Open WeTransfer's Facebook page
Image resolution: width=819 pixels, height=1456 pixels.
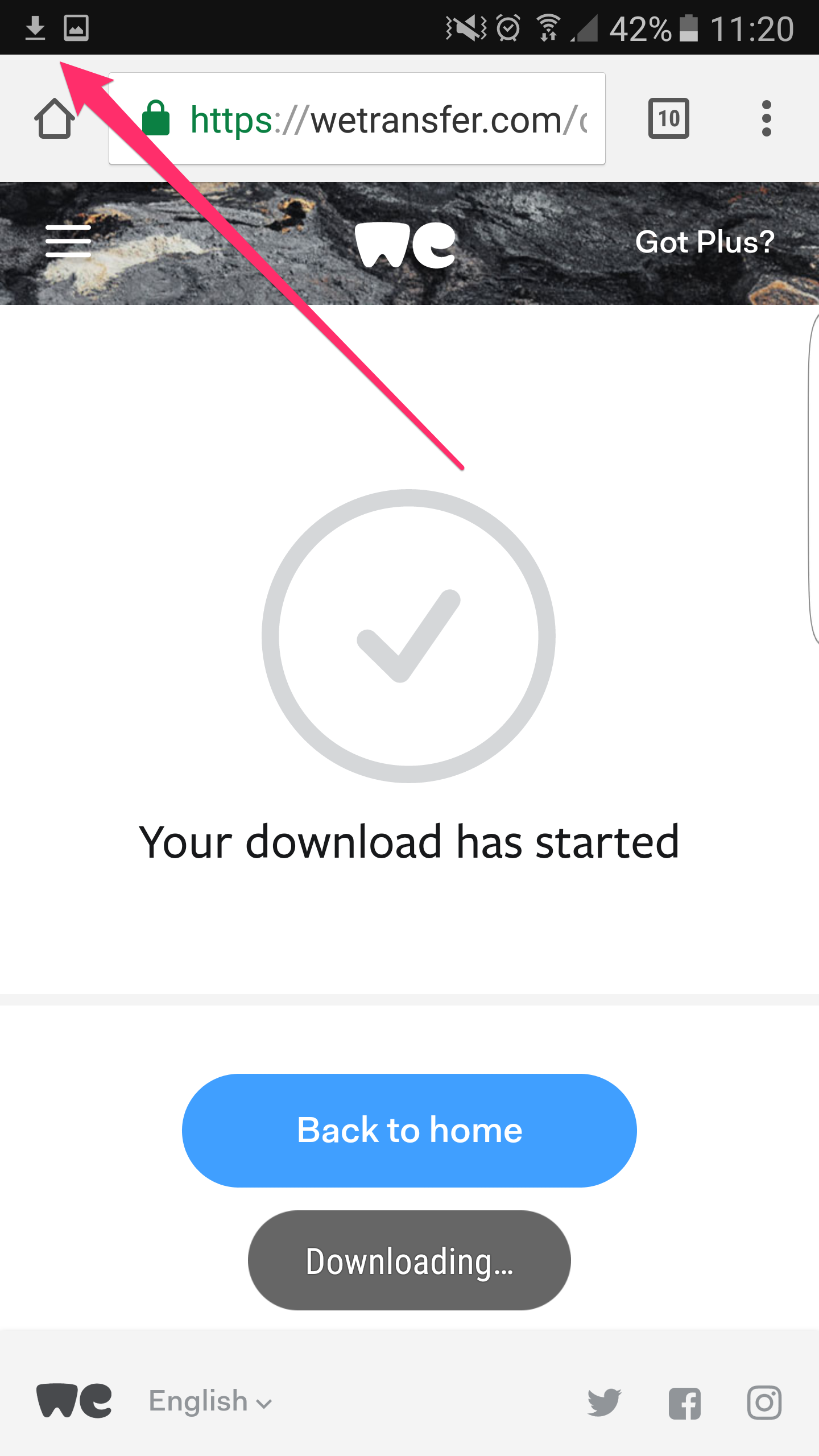(685, 1403)
